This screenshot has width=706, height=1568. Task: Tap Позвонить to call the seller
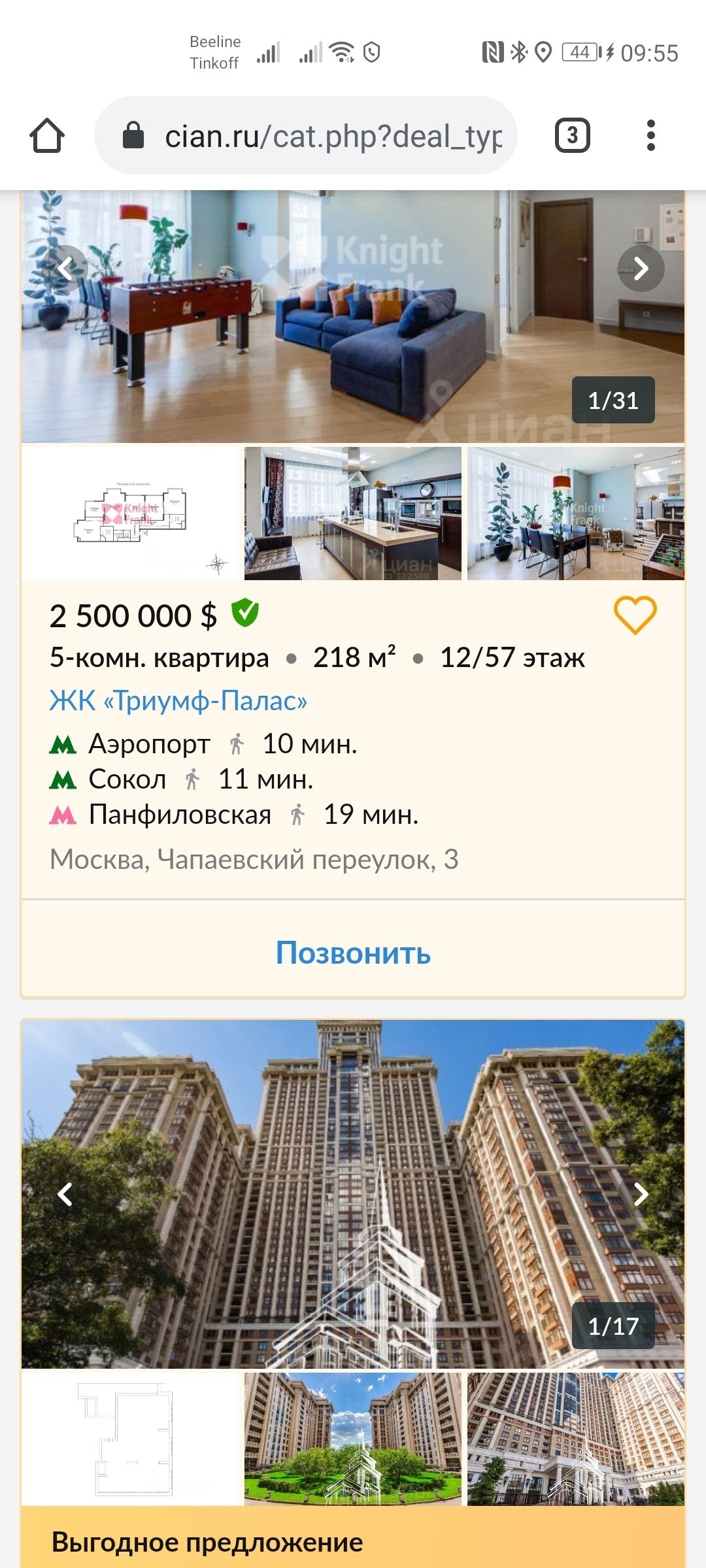tap(353, 953)
